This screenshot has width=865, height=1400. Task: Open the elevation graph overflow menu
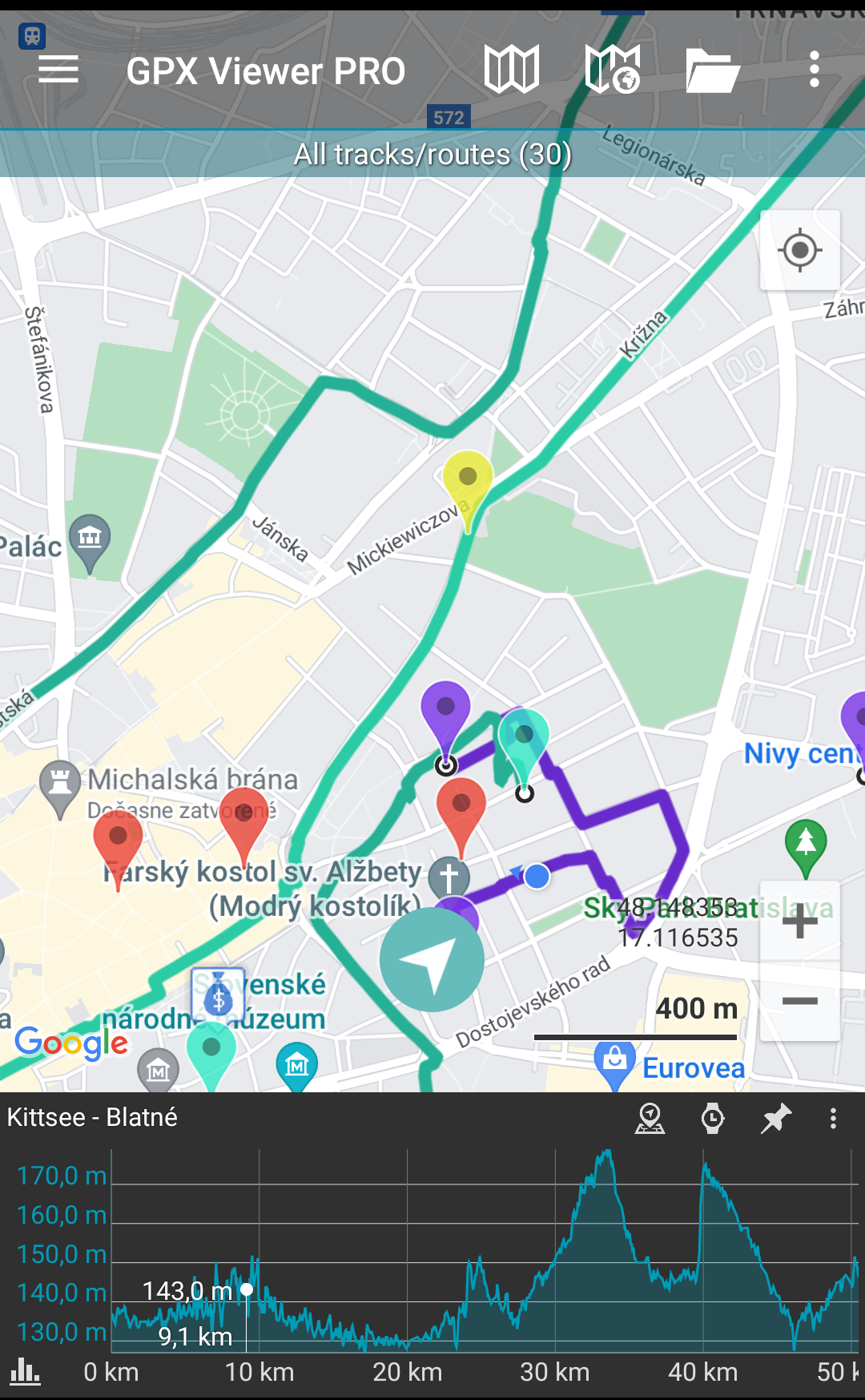pyautogui.click(x=833, y=1118)
